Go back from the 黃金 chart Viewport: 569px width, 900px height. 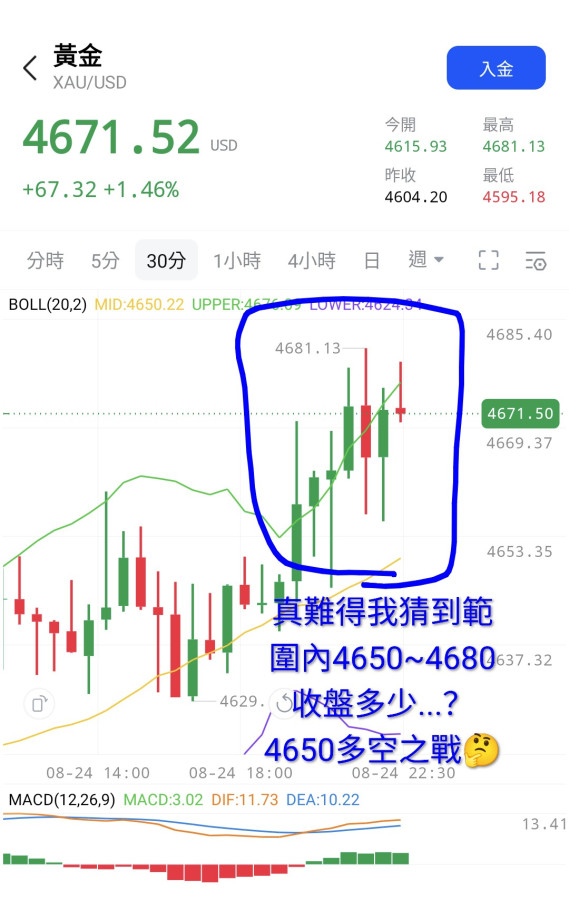(x=30, y=68)
